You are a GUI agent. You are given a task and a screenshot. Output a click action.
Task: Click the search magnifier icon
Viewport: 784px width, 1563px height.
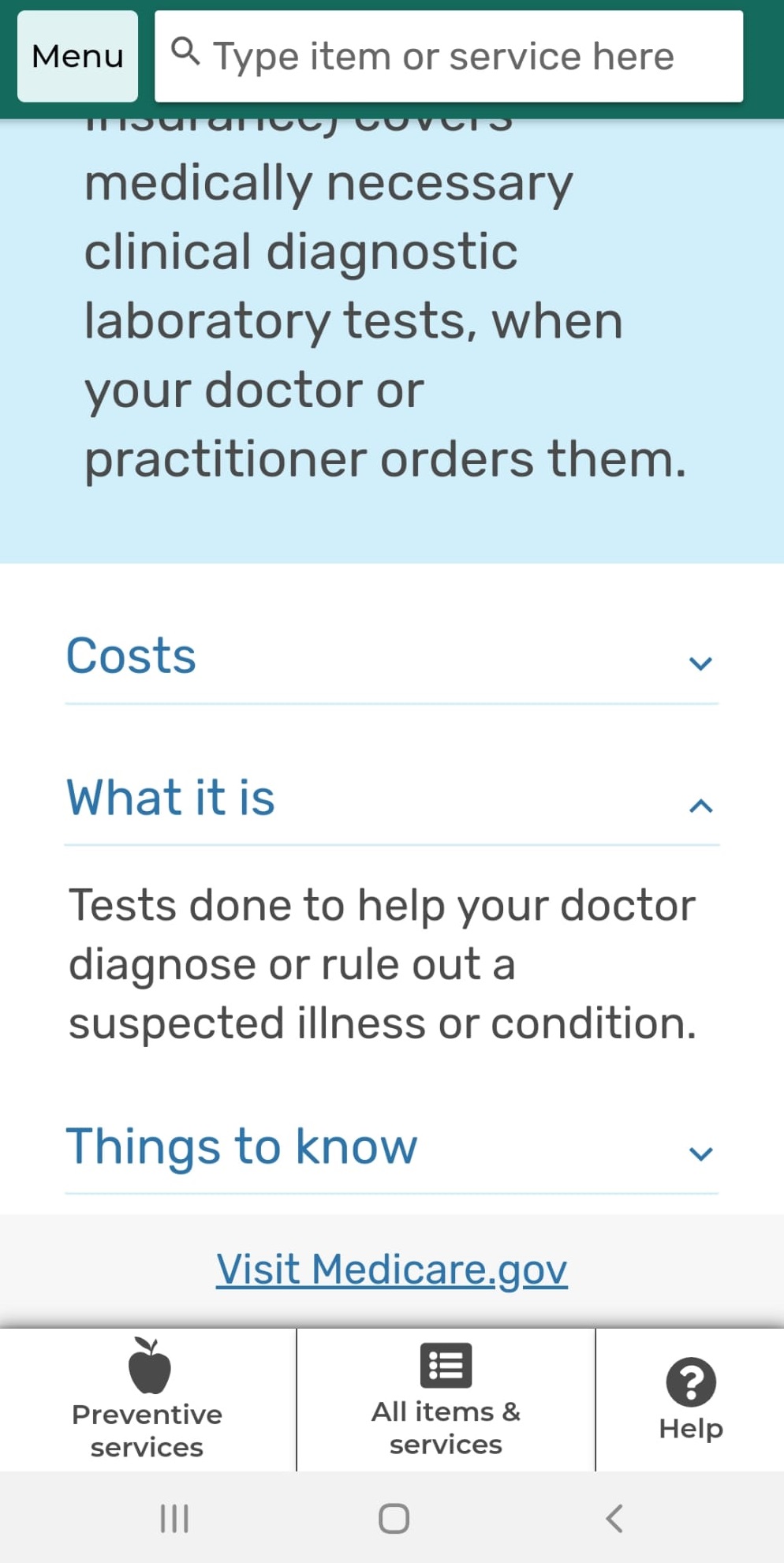187,55
